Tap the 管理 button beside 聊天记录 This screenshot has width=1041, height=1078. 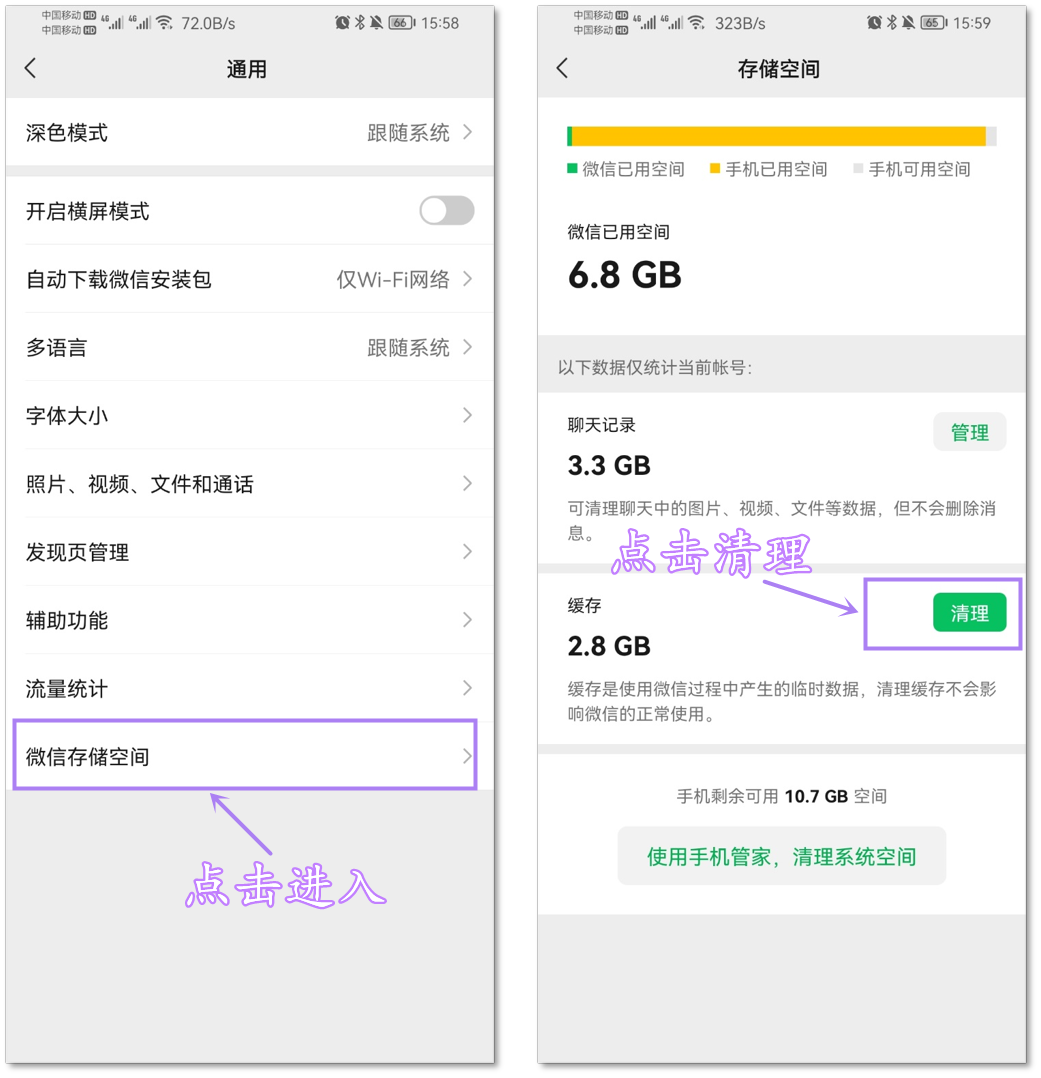coord(969,432)
